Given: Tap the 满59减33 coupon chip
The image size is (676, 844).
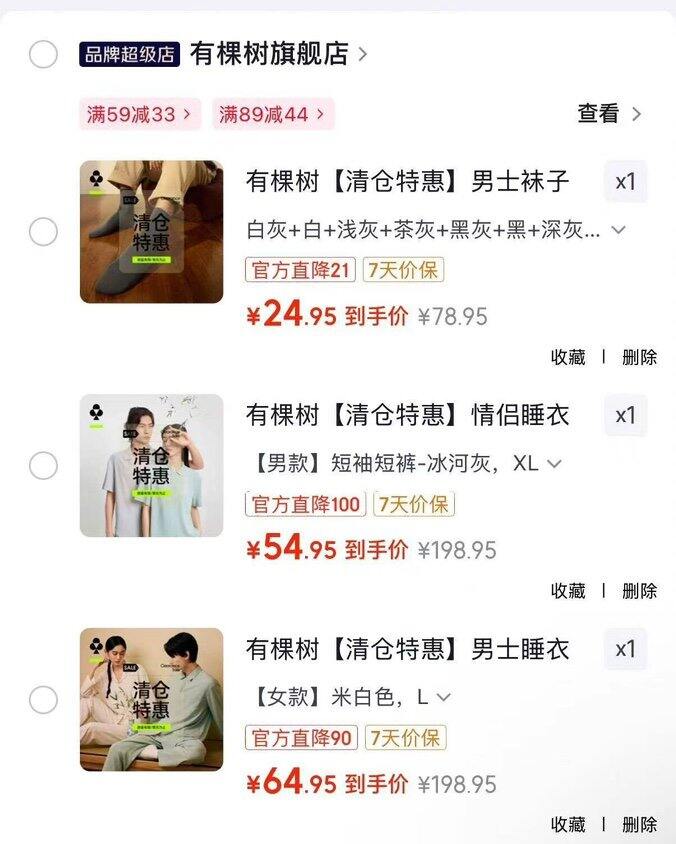Looking at the screenshot, I should [140, 114].
